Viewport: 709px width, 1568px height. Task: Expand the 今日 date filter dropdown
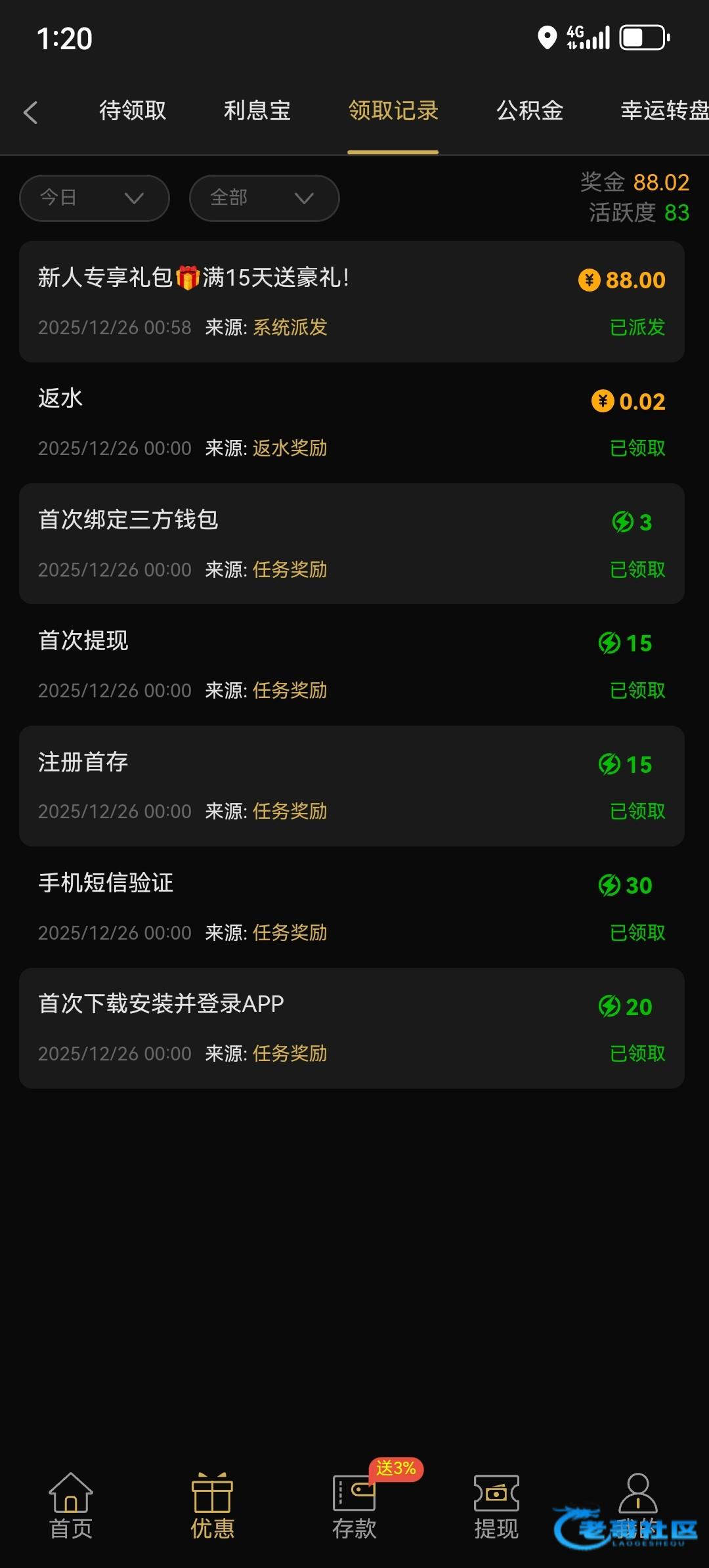click(x=95, y=198)
